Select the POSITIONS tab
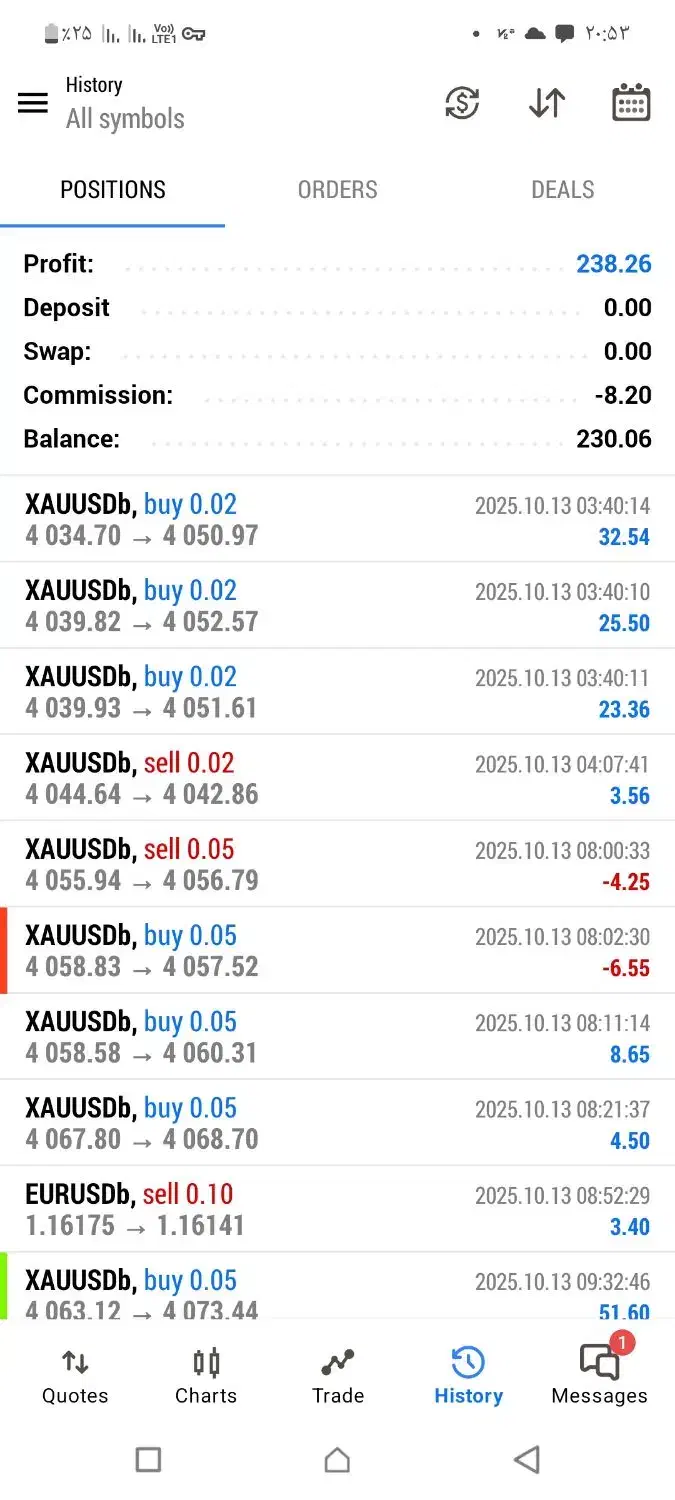This screenshot has height=1500, width=675. pos(113,190)
